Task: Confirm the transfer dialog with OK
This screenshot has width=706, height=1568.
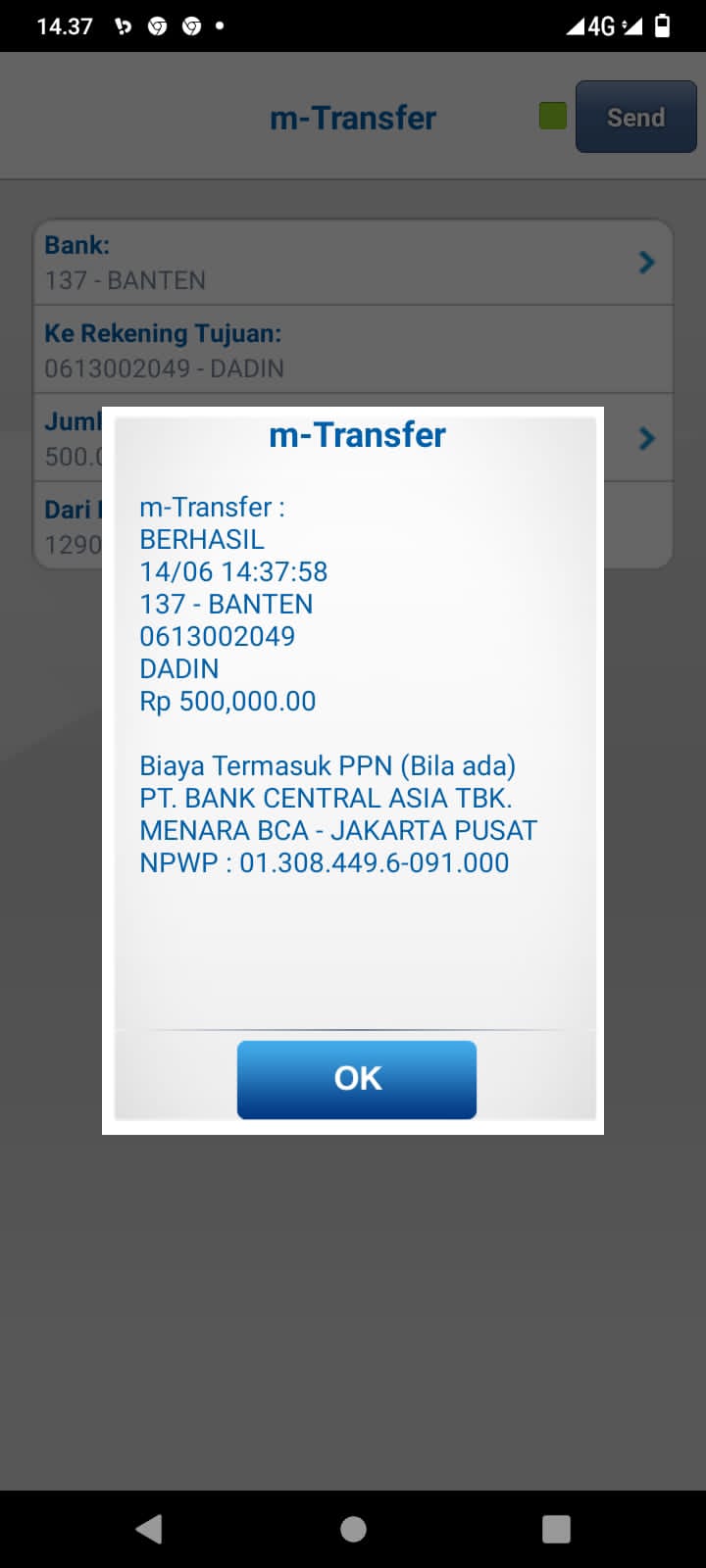Action: 357,1079
